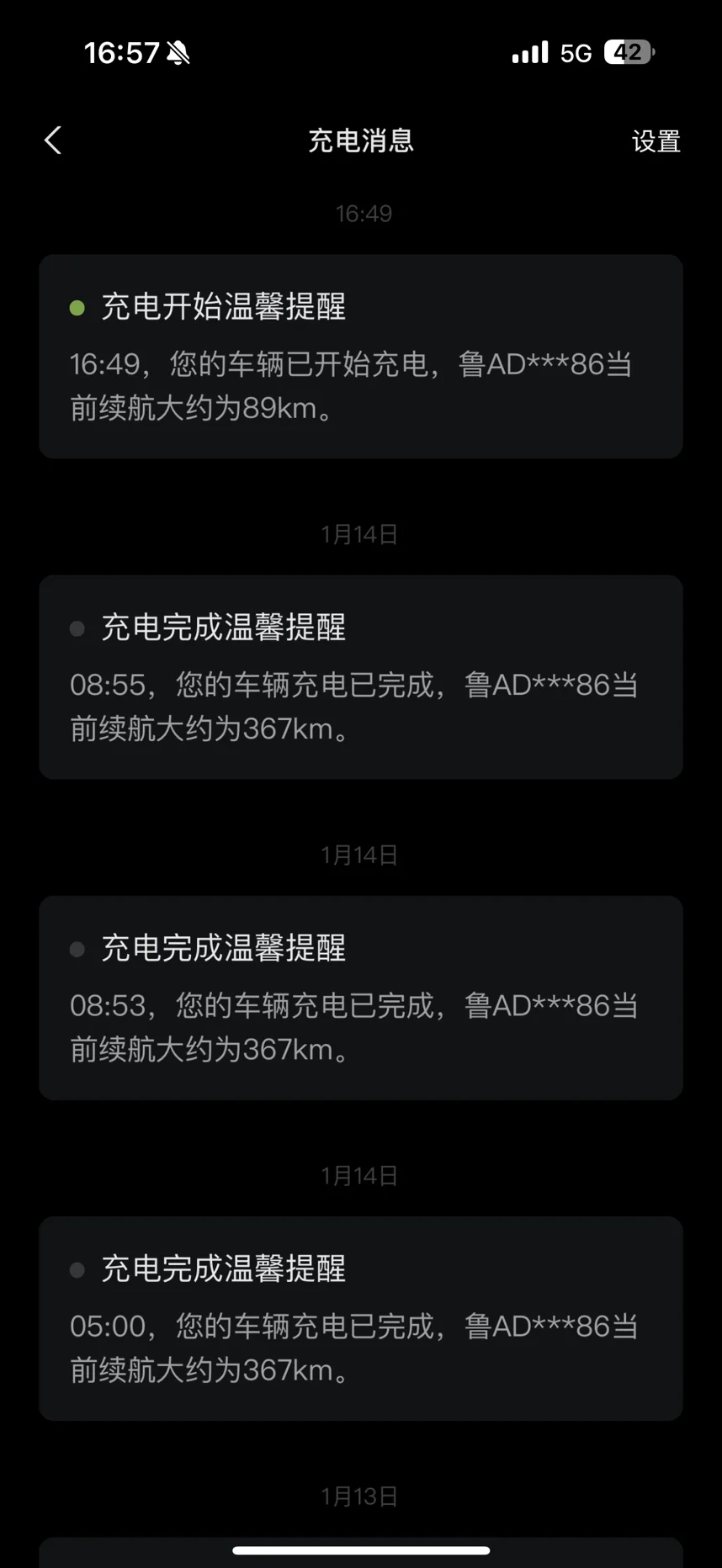Open the 16:49 充电开始温馨提醒 message

tap(360, 357)
